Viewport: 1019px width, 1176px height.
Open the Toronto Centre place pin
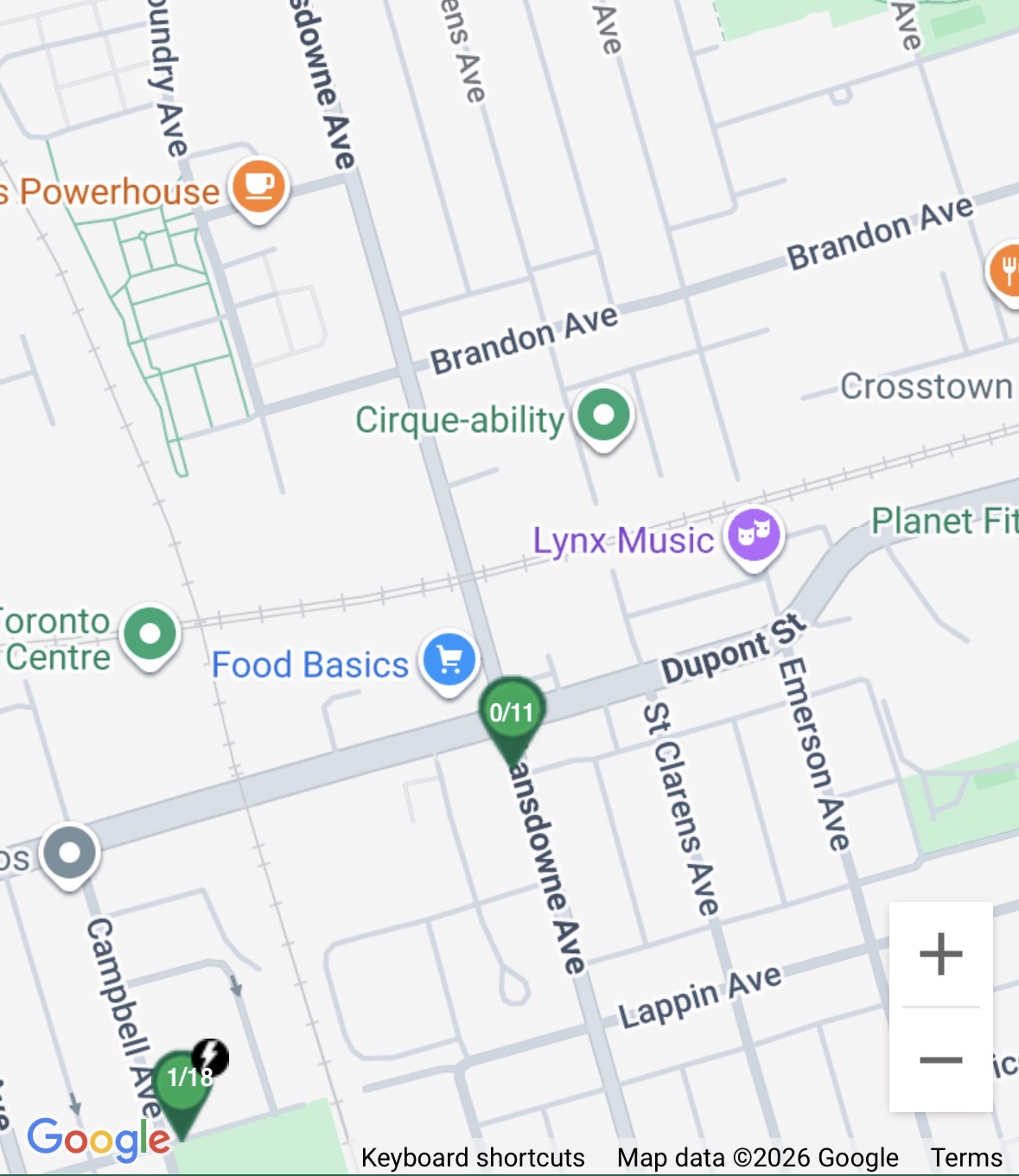pos(150,634)
